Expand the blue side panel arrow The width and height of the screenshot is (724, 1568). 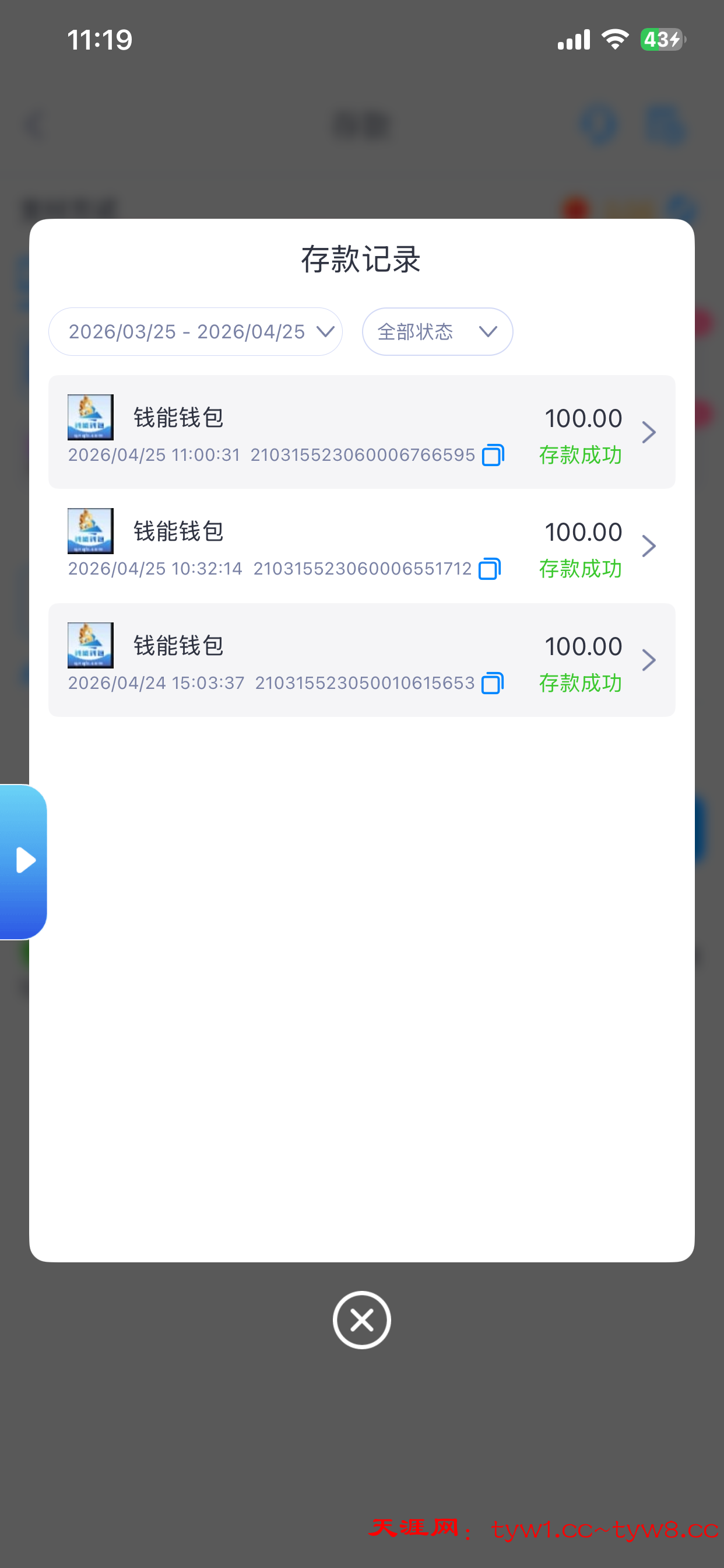coord(24,860)
